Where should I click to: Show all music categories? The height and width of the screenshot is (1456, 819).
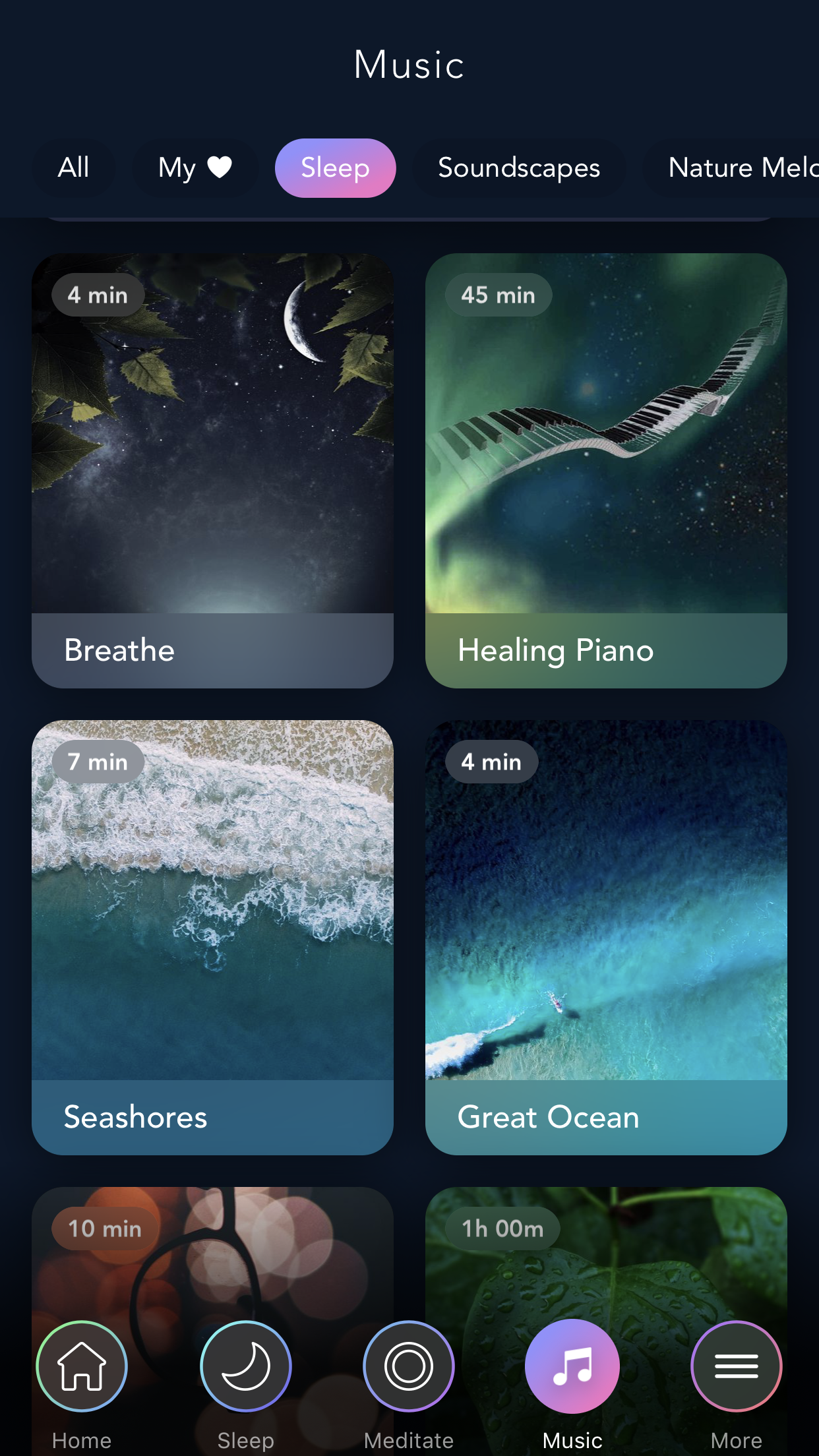click(73, 167)
